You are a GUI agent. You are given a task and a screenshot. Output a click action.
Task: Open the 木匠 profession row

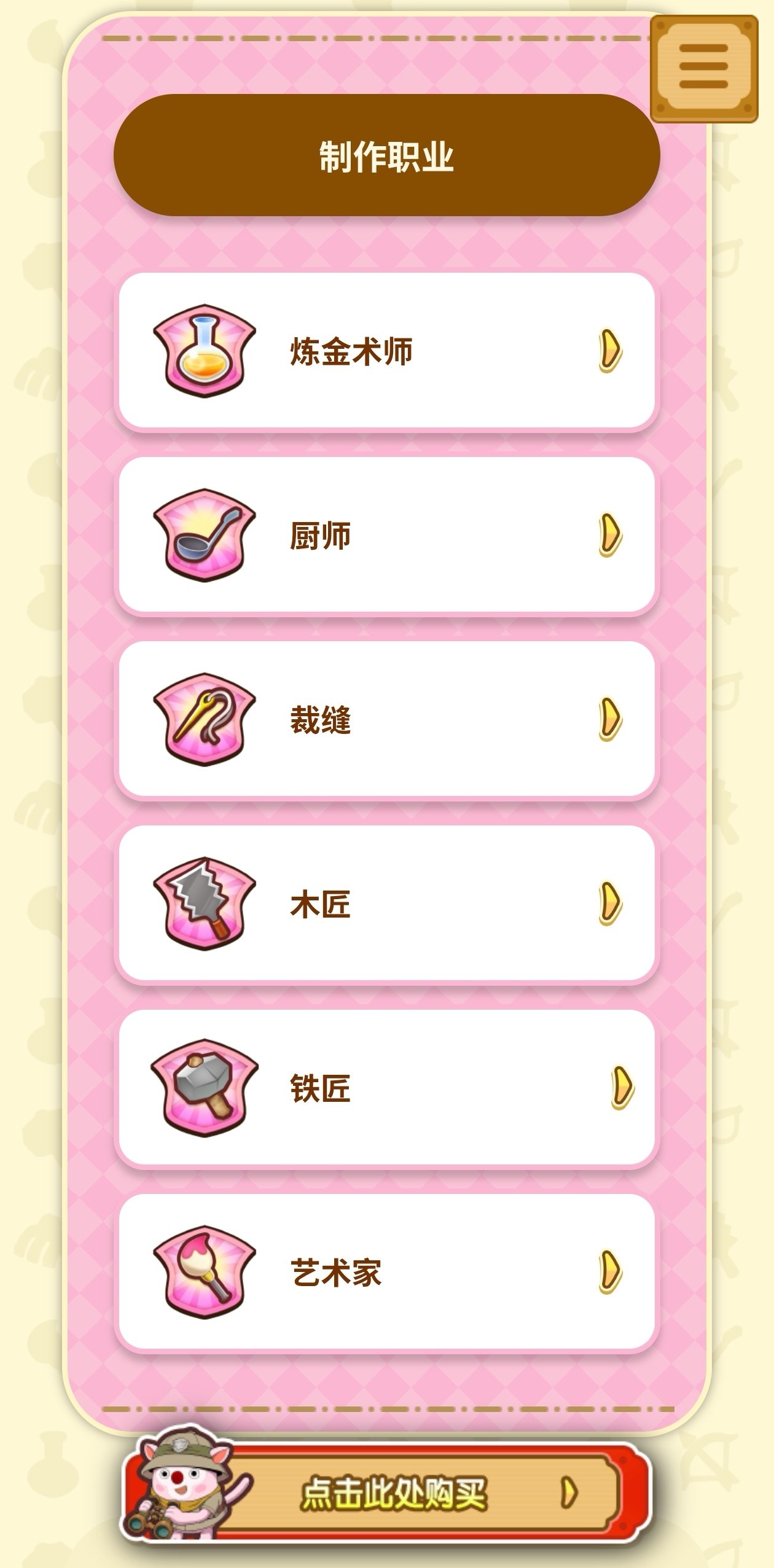(387, 903)
